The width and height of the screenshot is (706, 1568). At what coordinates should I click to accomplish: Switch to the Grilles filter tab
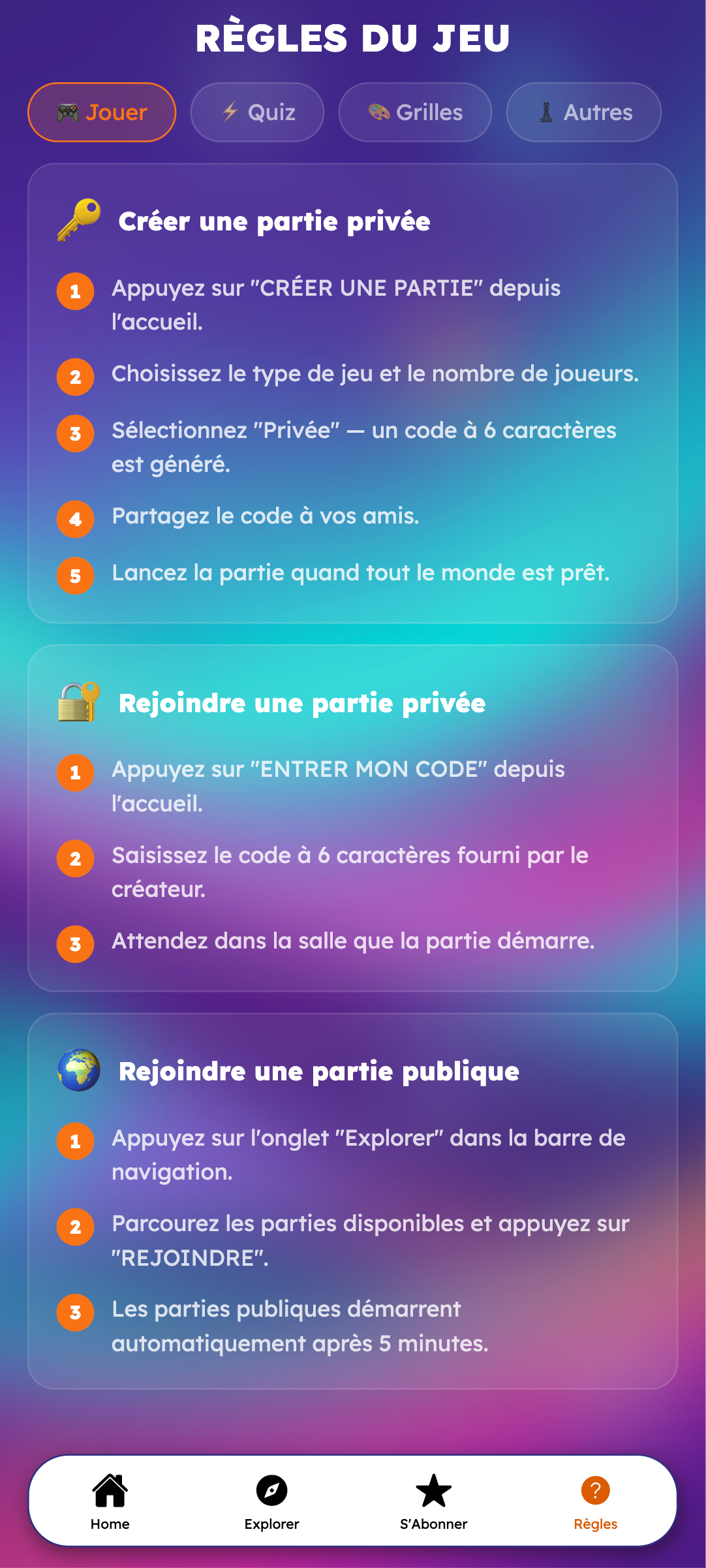pos(415,112)
